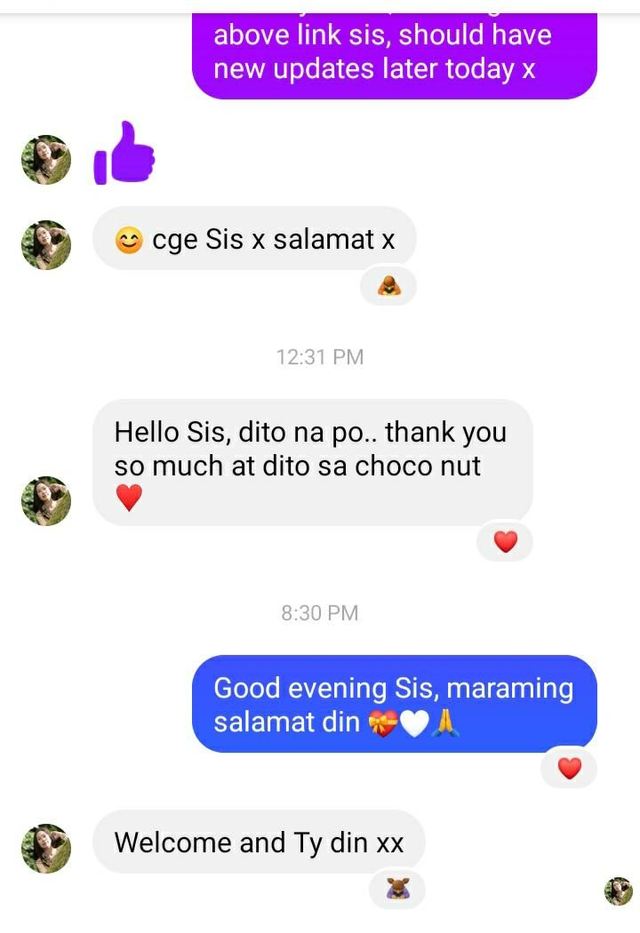Tap the purple thumbs-up like message

coord(125,154)
